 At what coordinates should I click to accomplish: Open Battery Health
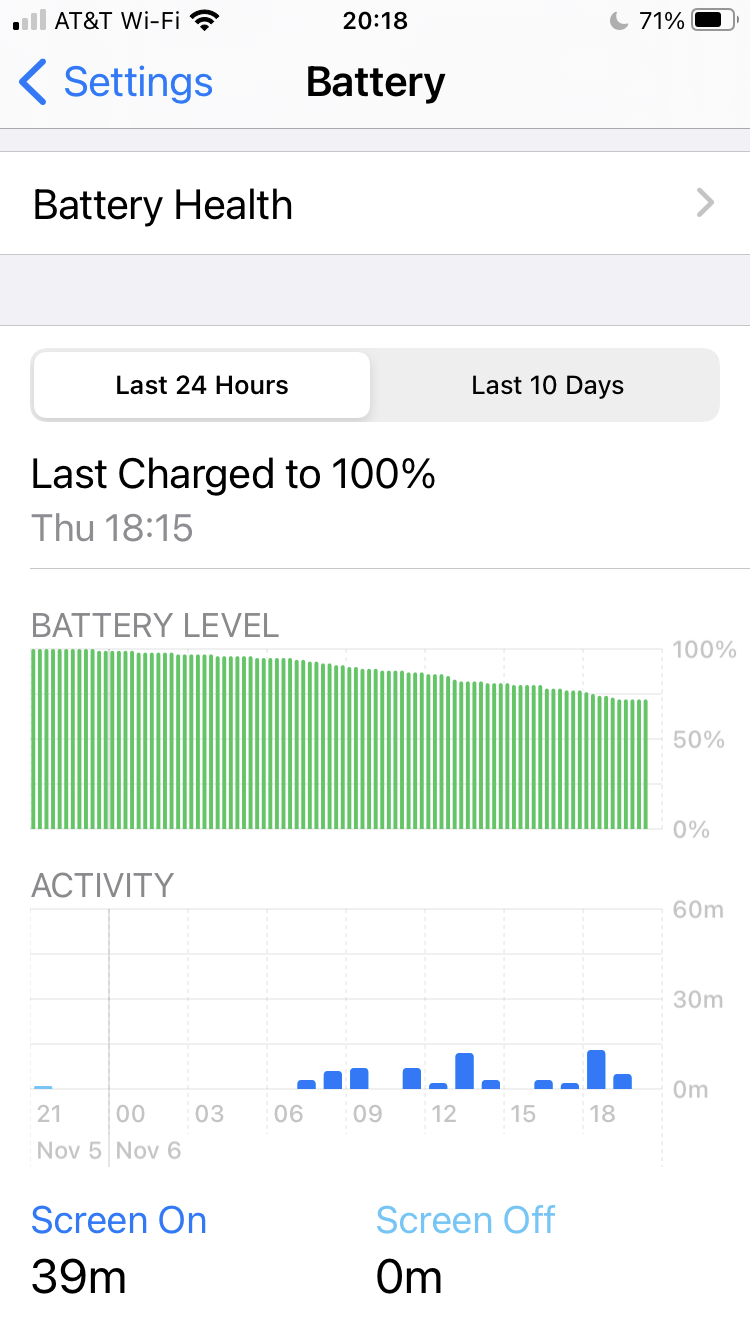tap(374, 205)
